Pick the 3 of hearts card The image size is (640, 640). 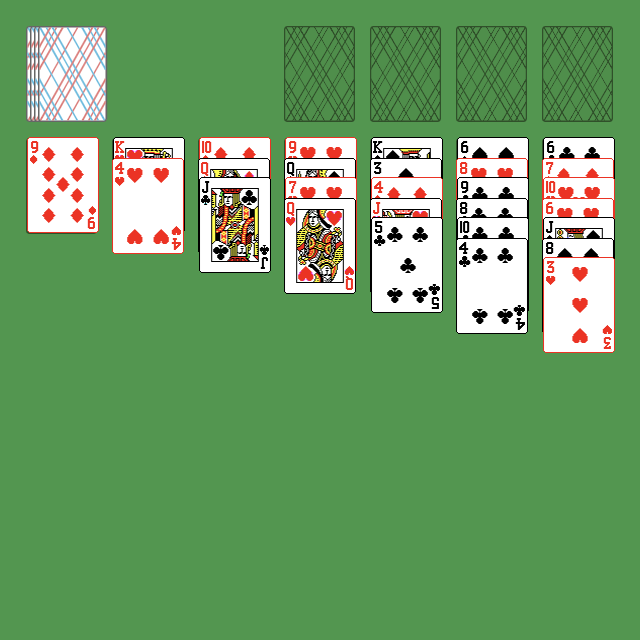click(578, 306)
